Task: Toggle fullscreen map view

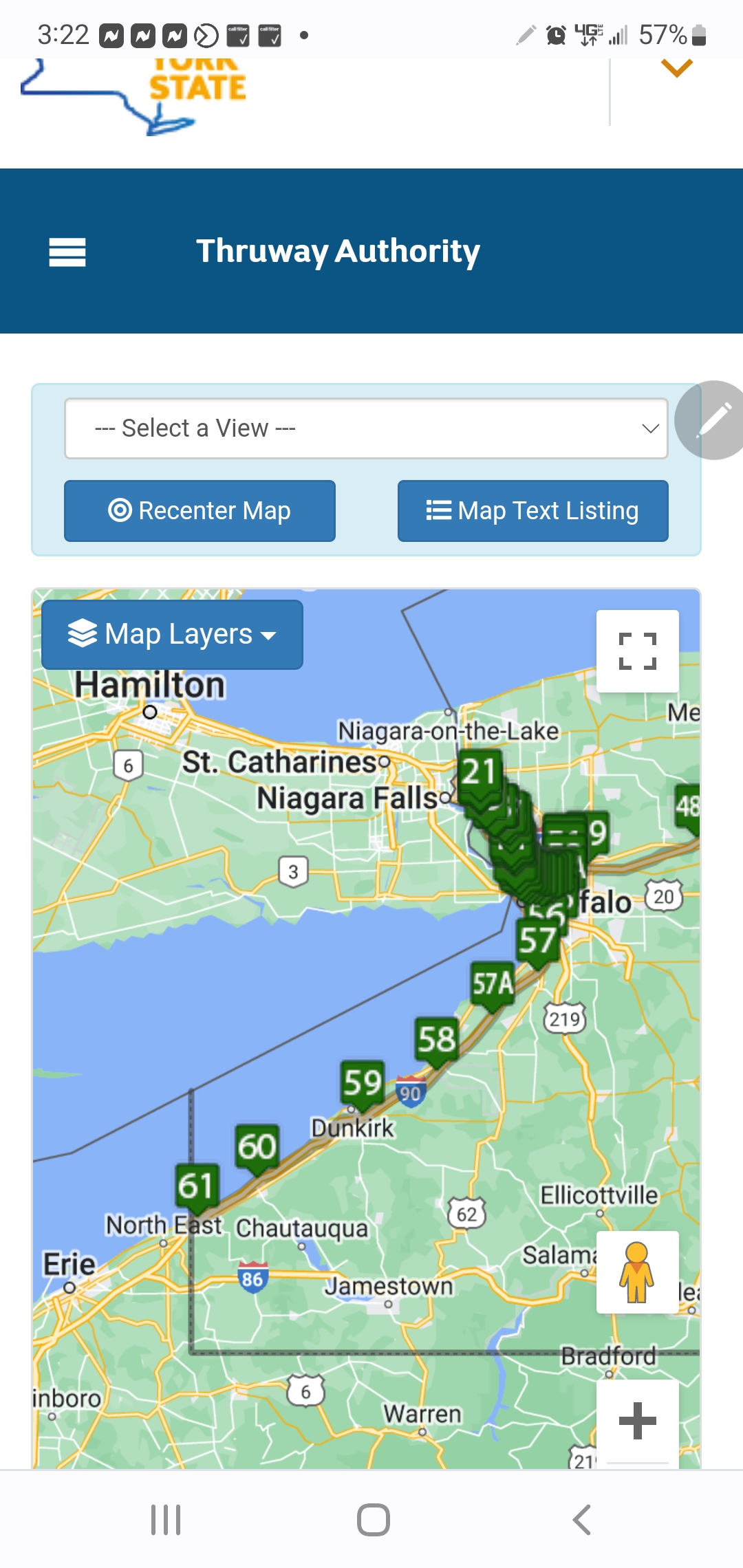Action: pos(638,651)
